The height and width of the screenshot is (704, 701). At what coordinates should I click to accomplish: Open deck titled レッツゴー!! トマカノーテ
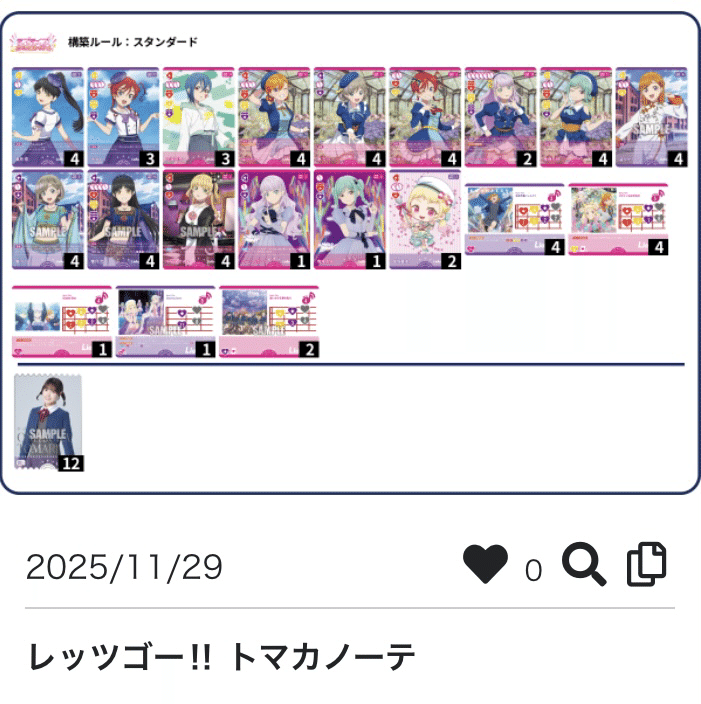coord(221,657)
